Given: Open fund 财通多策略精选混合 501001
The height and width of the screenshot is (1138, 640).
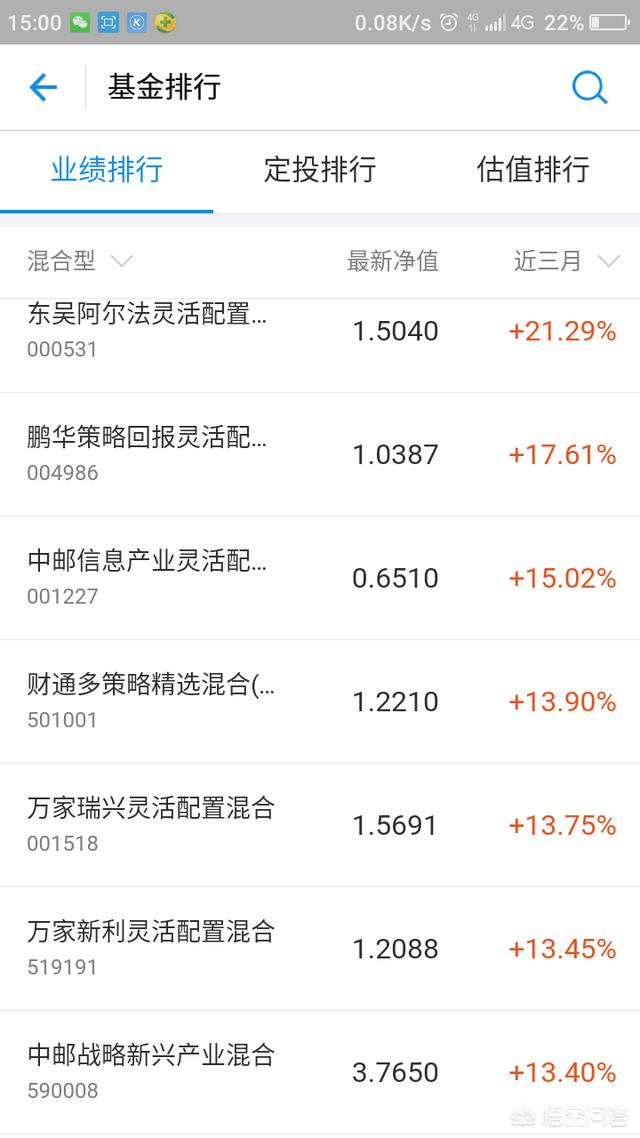Looking at the screenshot, I should (320, 702).
